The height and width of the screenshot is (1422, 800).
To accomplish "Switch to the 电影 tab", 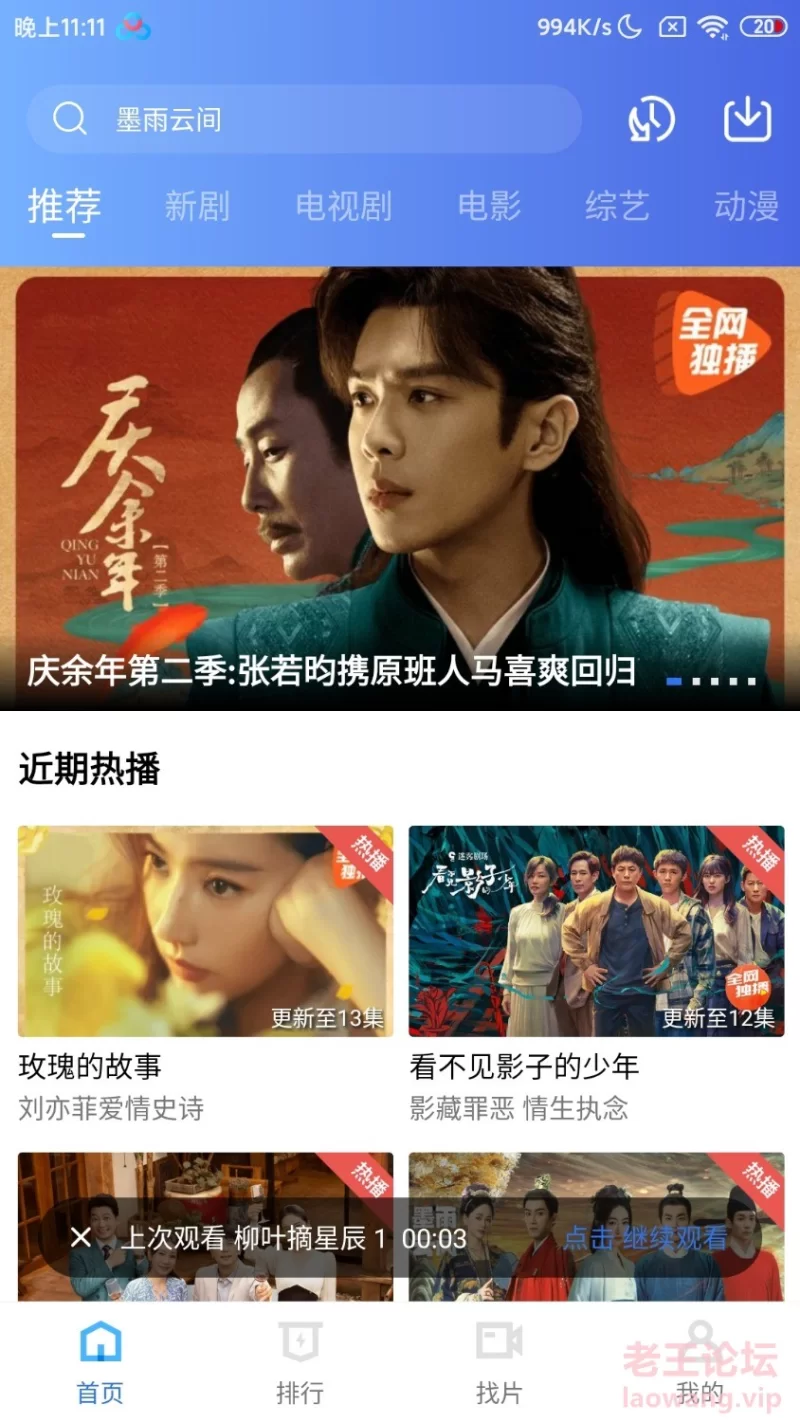I will pos(489,206).
